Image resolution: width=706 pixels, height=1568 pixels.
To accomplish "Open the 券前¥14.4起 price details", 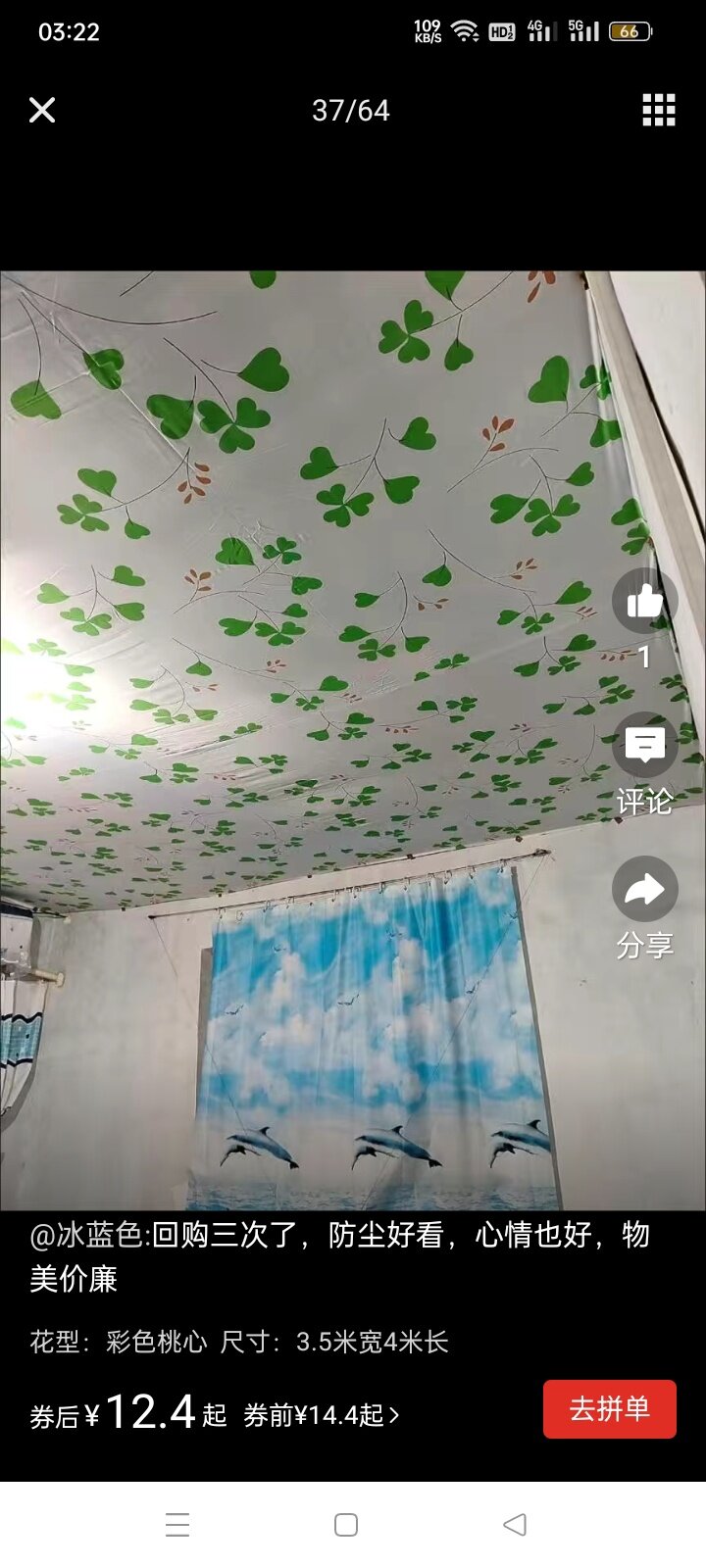I will point(321,1415).
